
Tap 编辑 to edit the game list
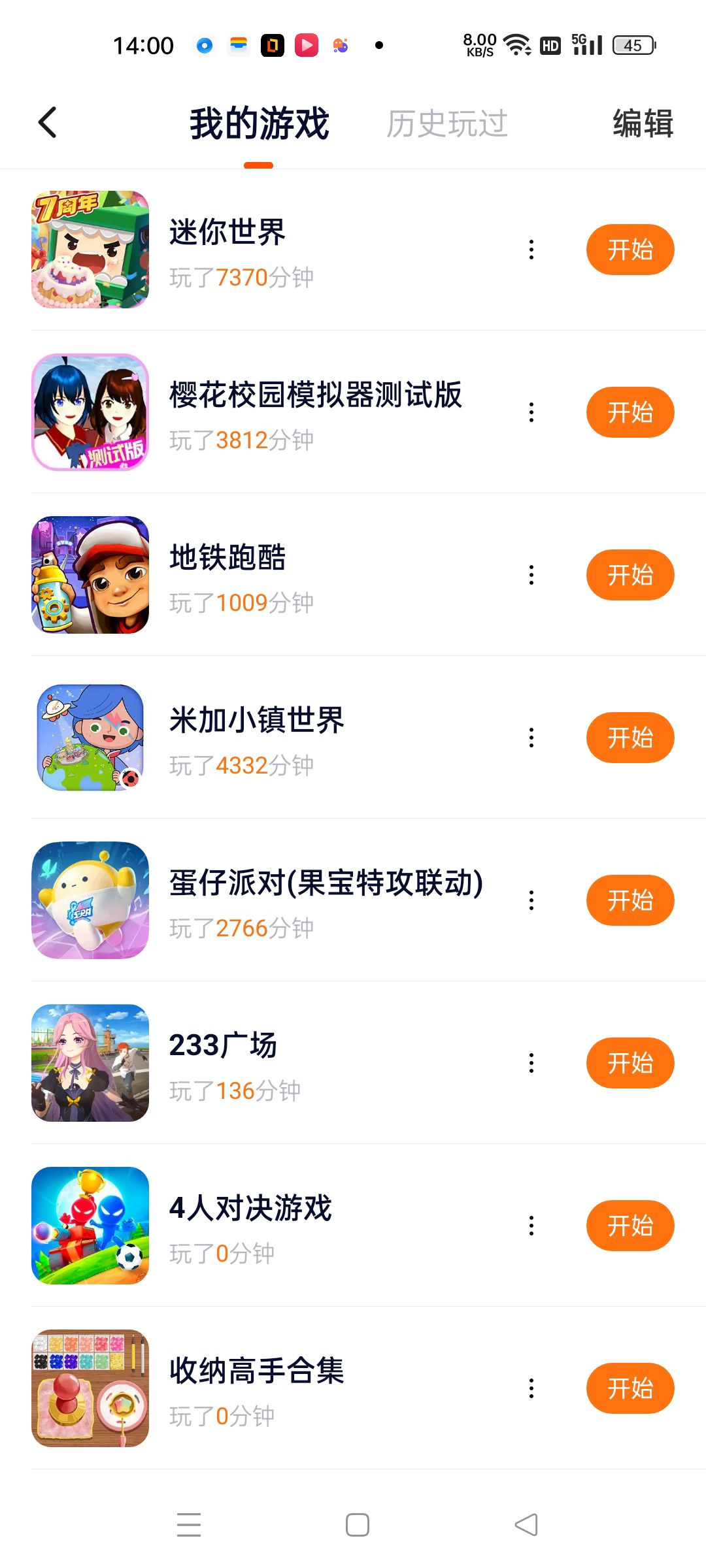tap(643, 123)
